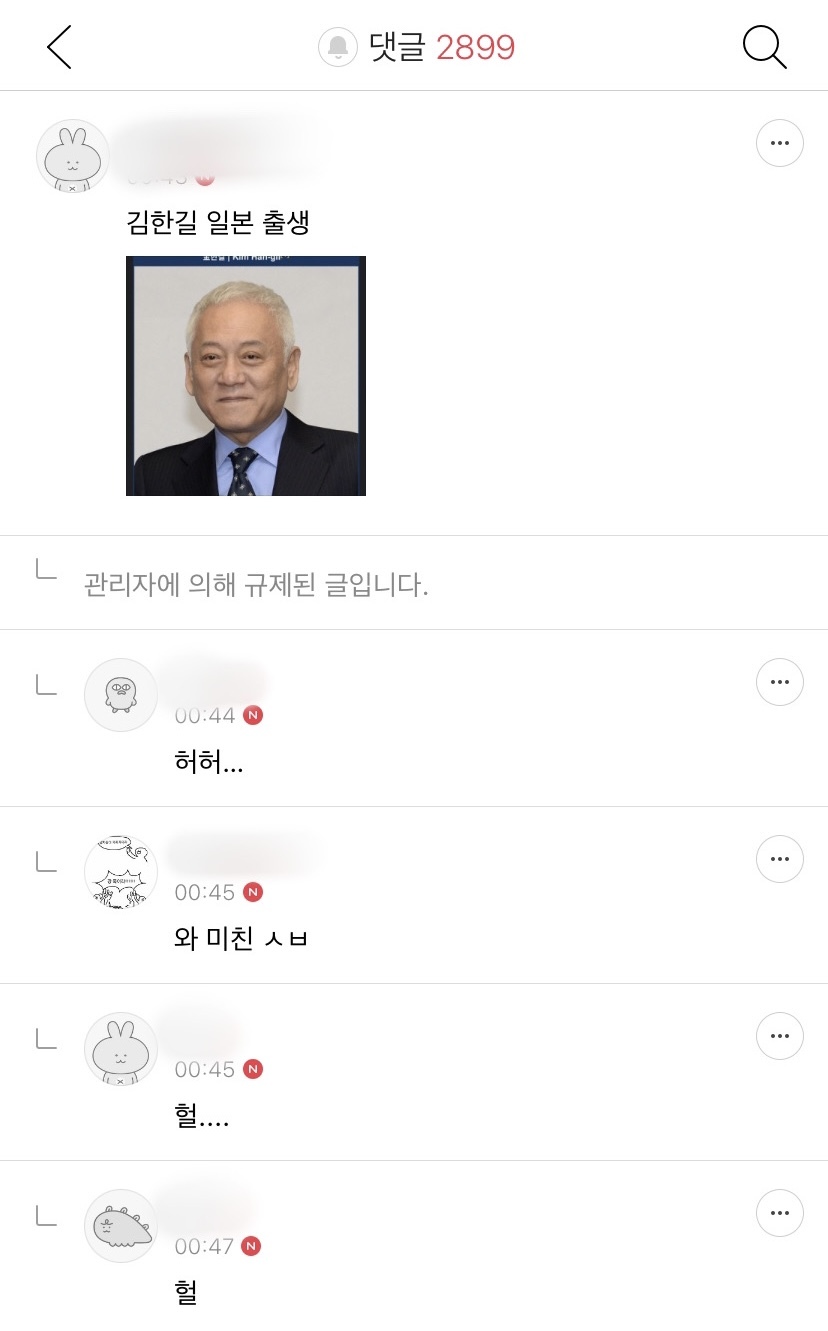This screenshot has width=828, height=1331.
Task: Open options menu for the 헐.... comment
Action: 779,1036
